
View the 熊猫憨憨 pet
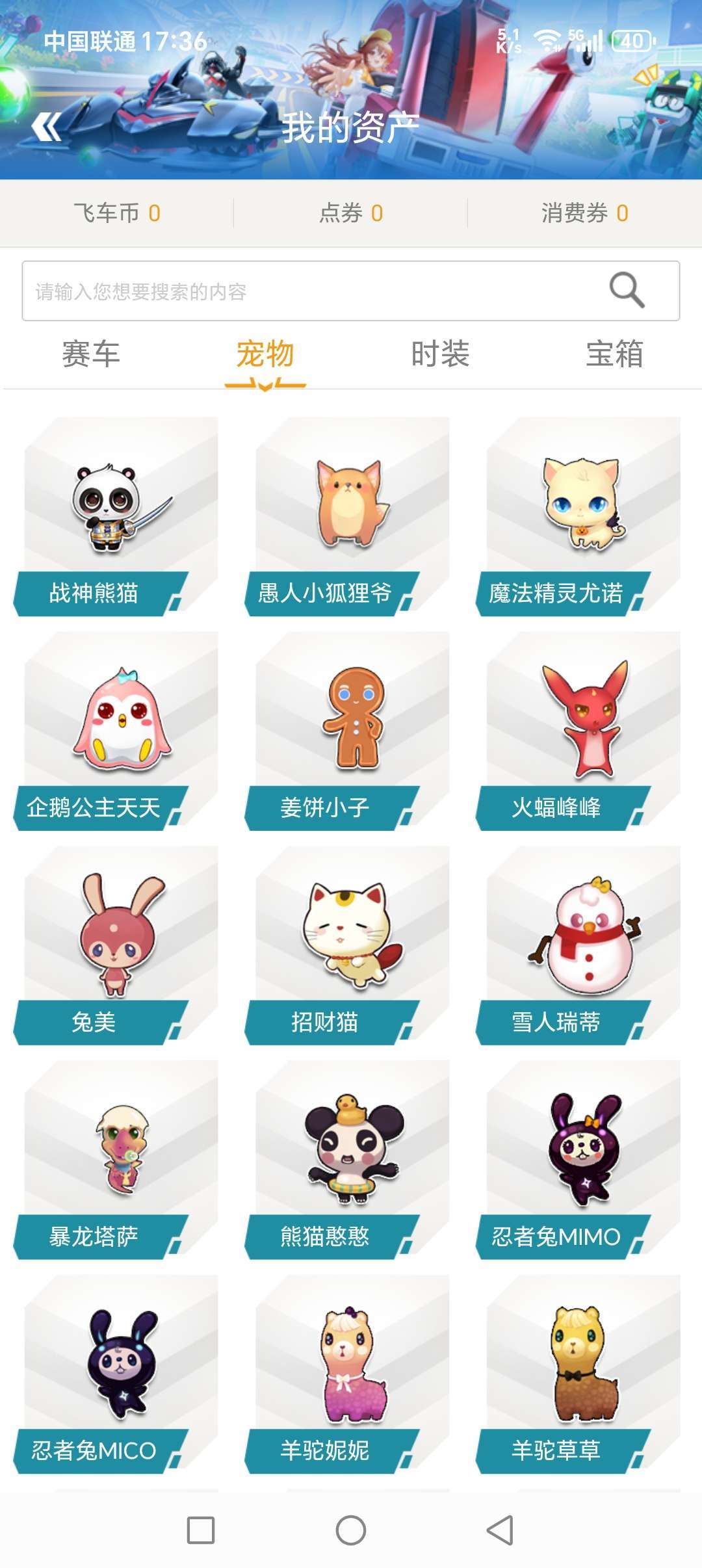coord(348,1160)
